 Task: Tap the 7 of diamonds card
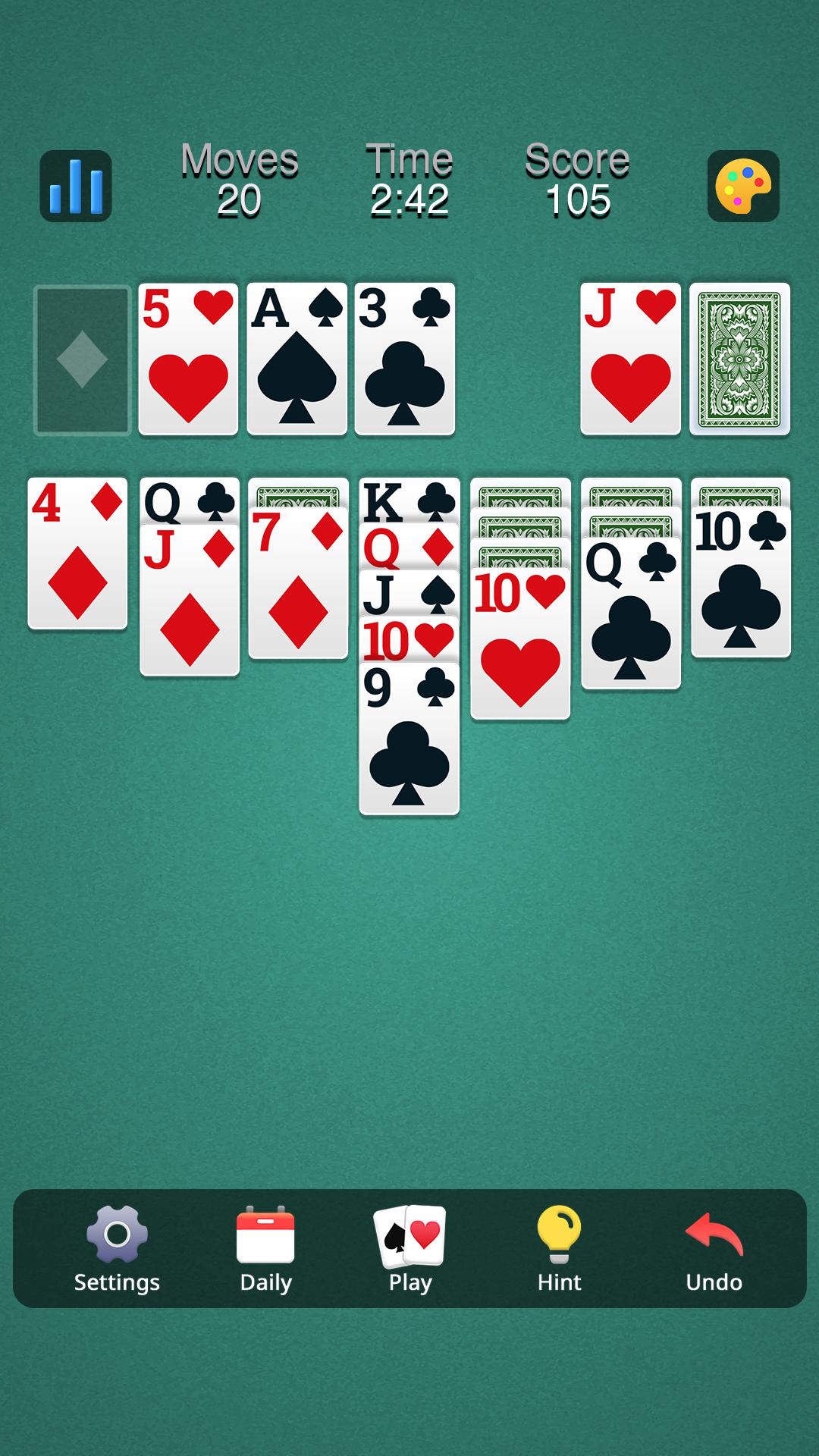click(298, 584)
